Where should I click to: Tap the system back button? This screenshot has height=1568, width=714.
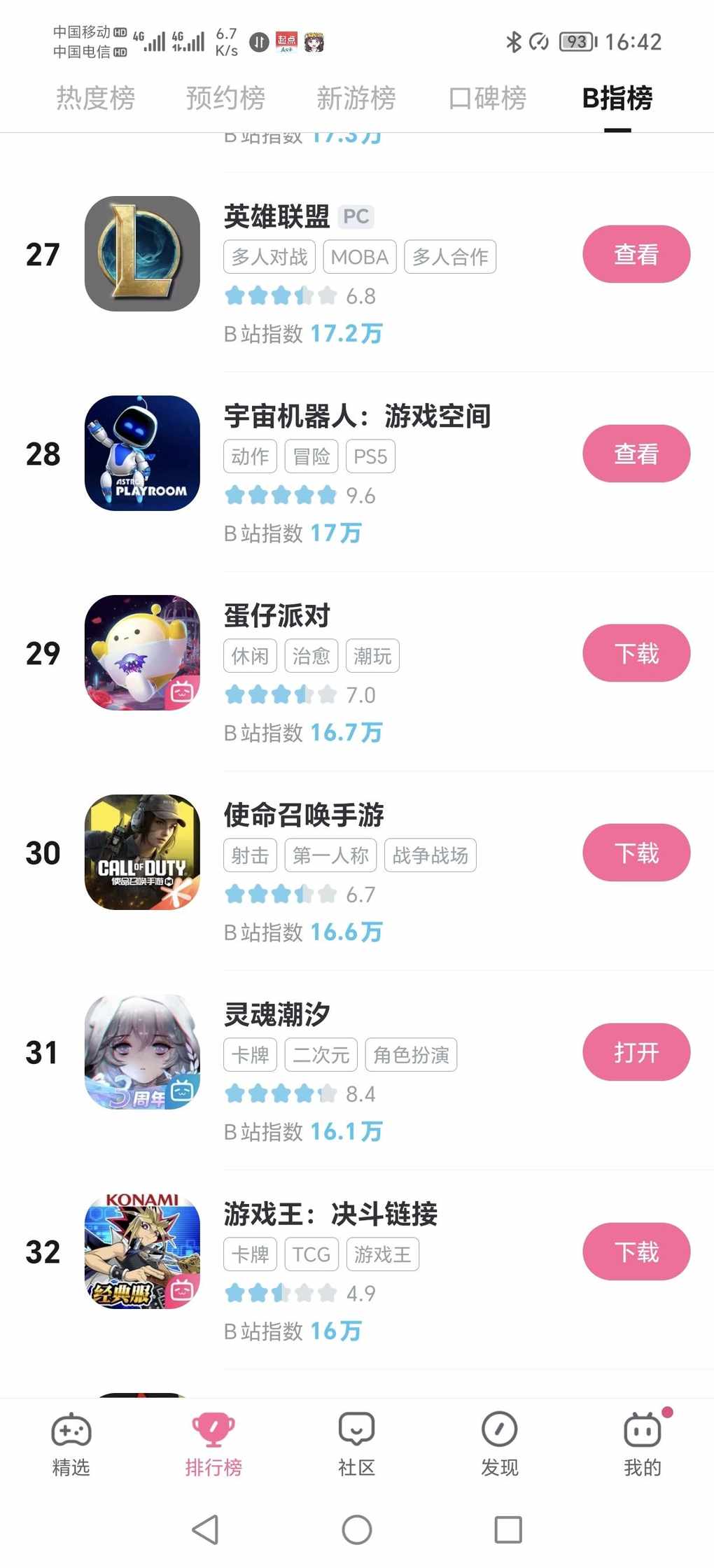(206, 1529)
